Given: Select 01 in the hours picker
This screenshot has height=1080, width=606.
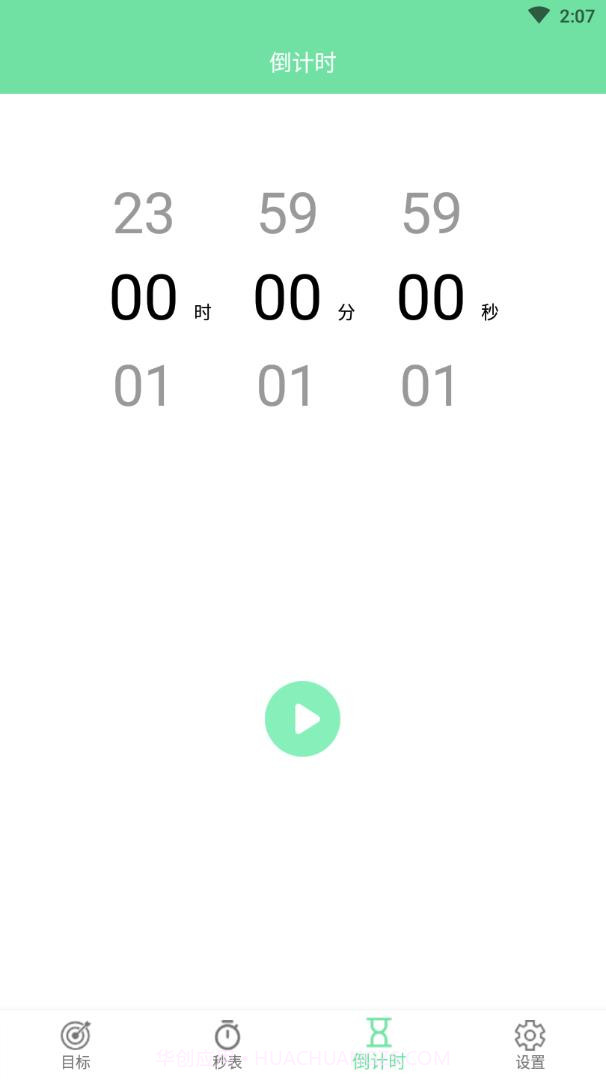Looking at the screenshot, I should coord(143,387).
